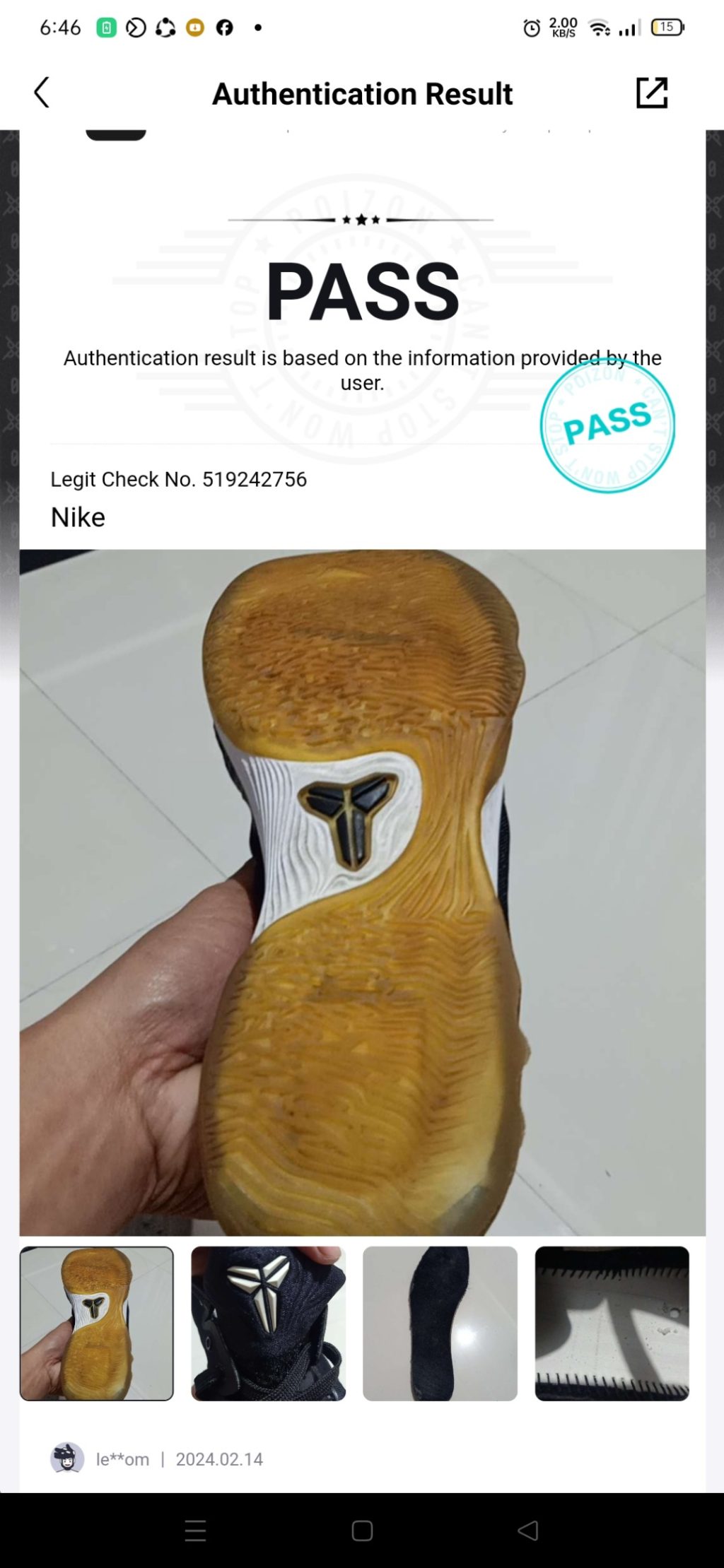The image size is (724, 1568).
Task: Go back from Authentication Result
Action: click(42, 93)
